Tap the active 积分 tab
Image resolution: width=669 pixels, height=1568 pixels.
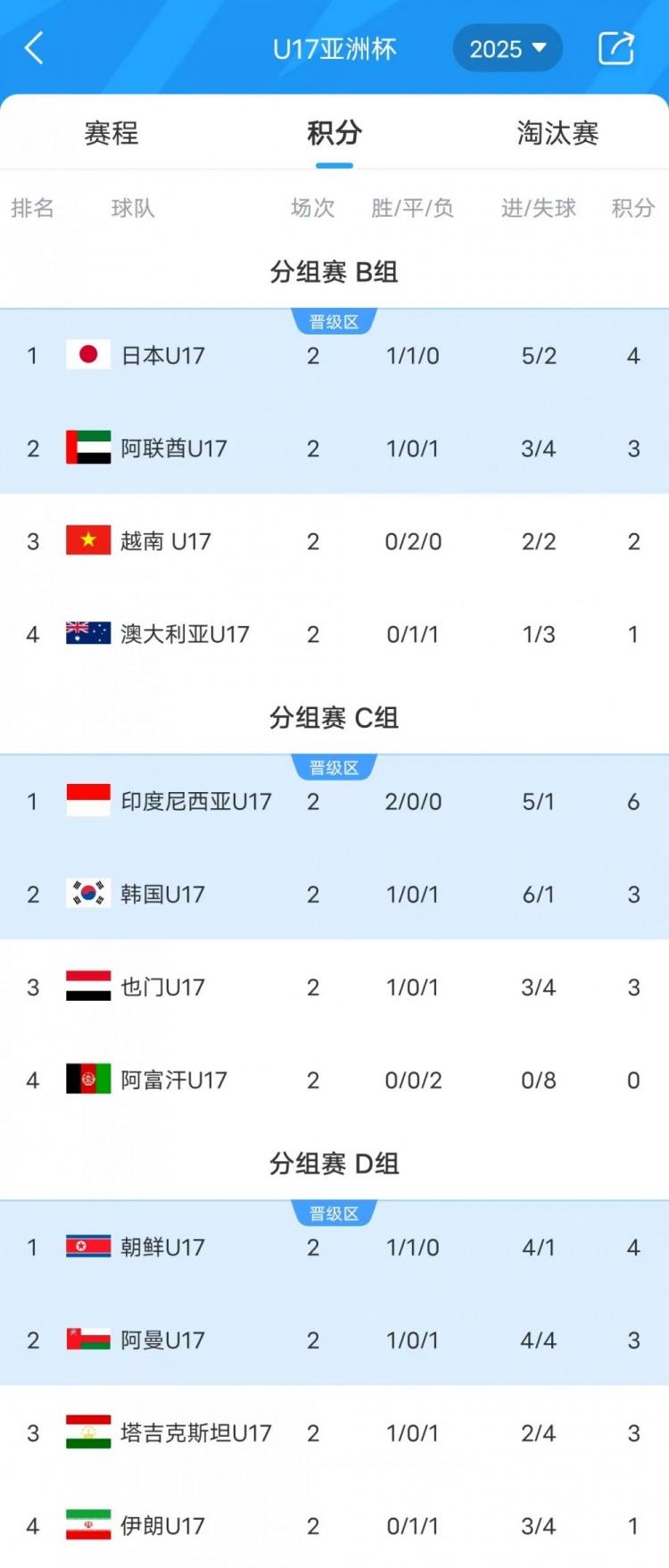pyautogui.click(x=334, y=134)
